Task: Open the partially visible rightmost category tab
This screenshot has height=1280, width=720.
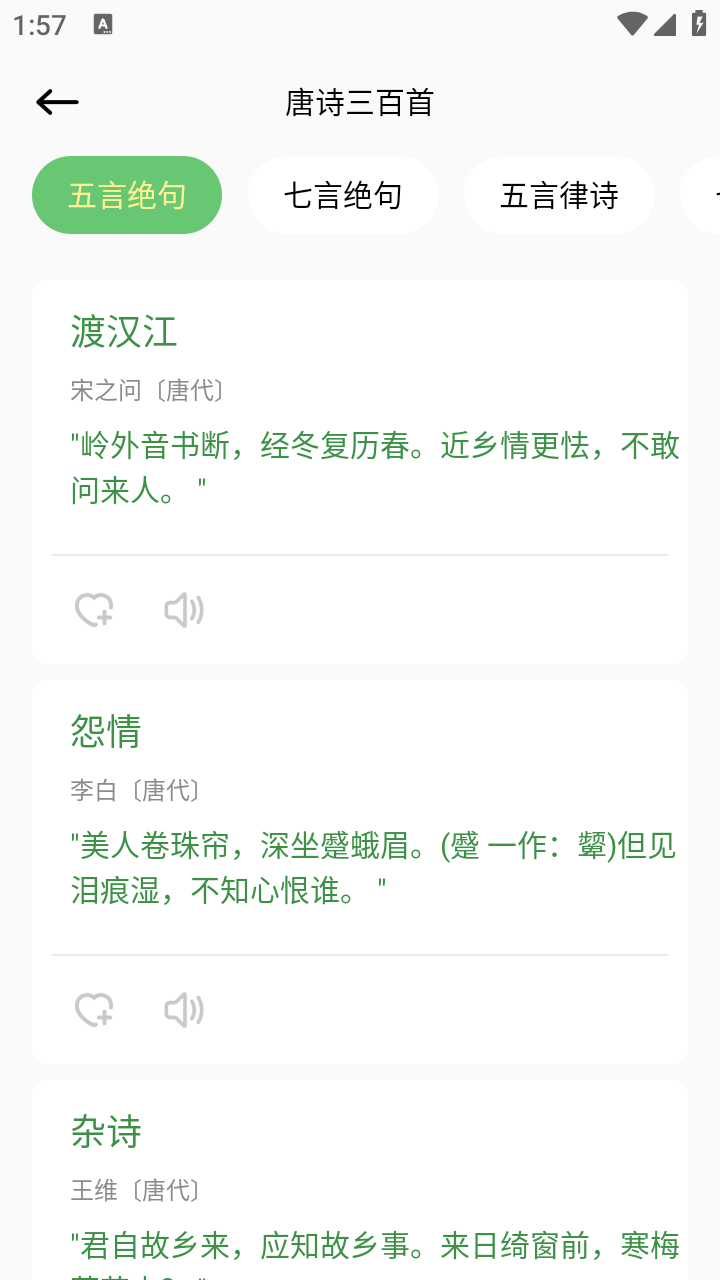Action: [712, 195]
